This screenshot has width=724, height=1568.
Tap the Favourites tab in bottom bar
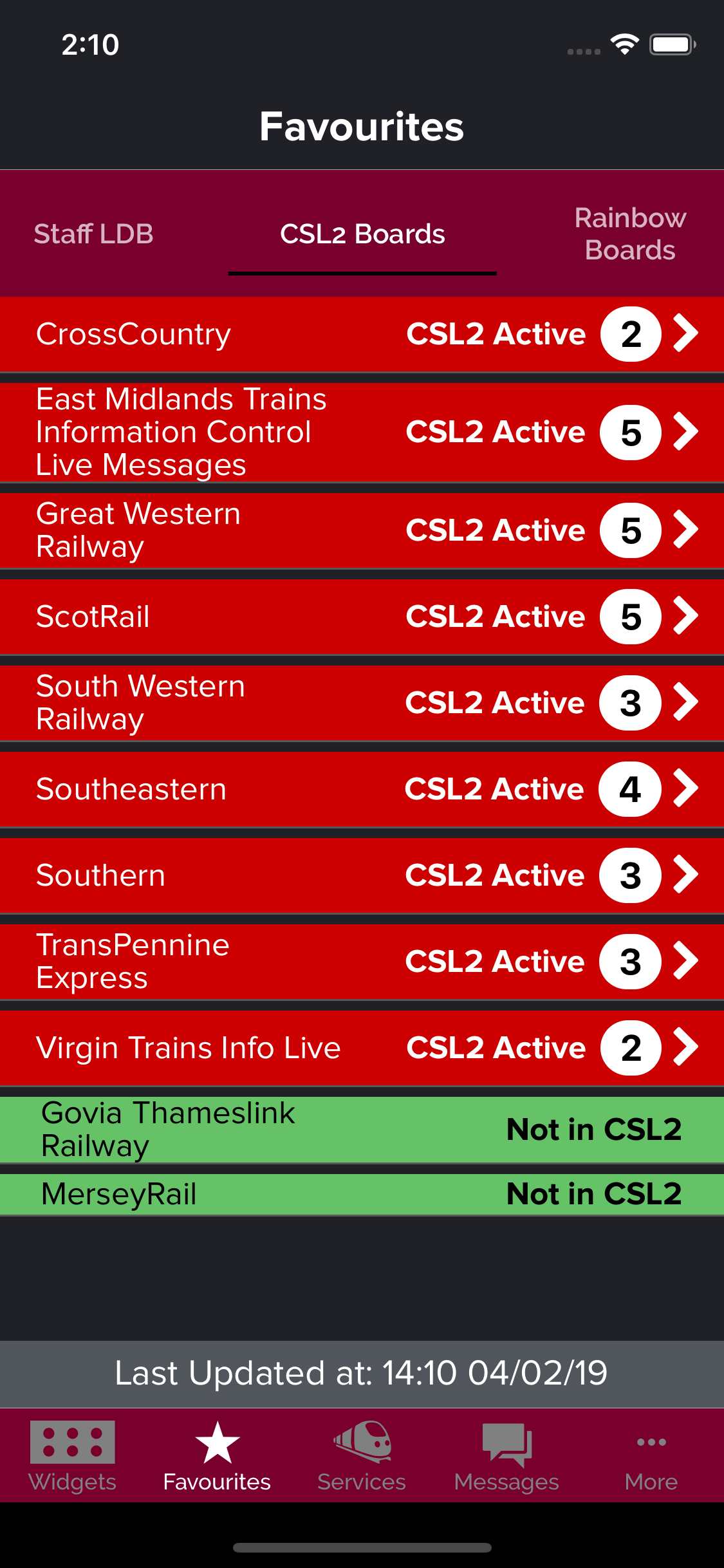pos(217,1456)
